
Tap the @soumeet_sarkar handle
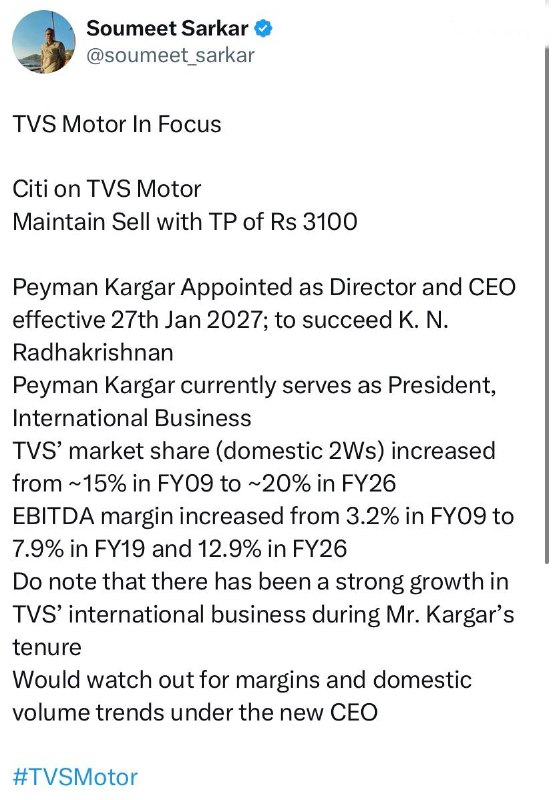pyautogui.click(x=170, y=55)
